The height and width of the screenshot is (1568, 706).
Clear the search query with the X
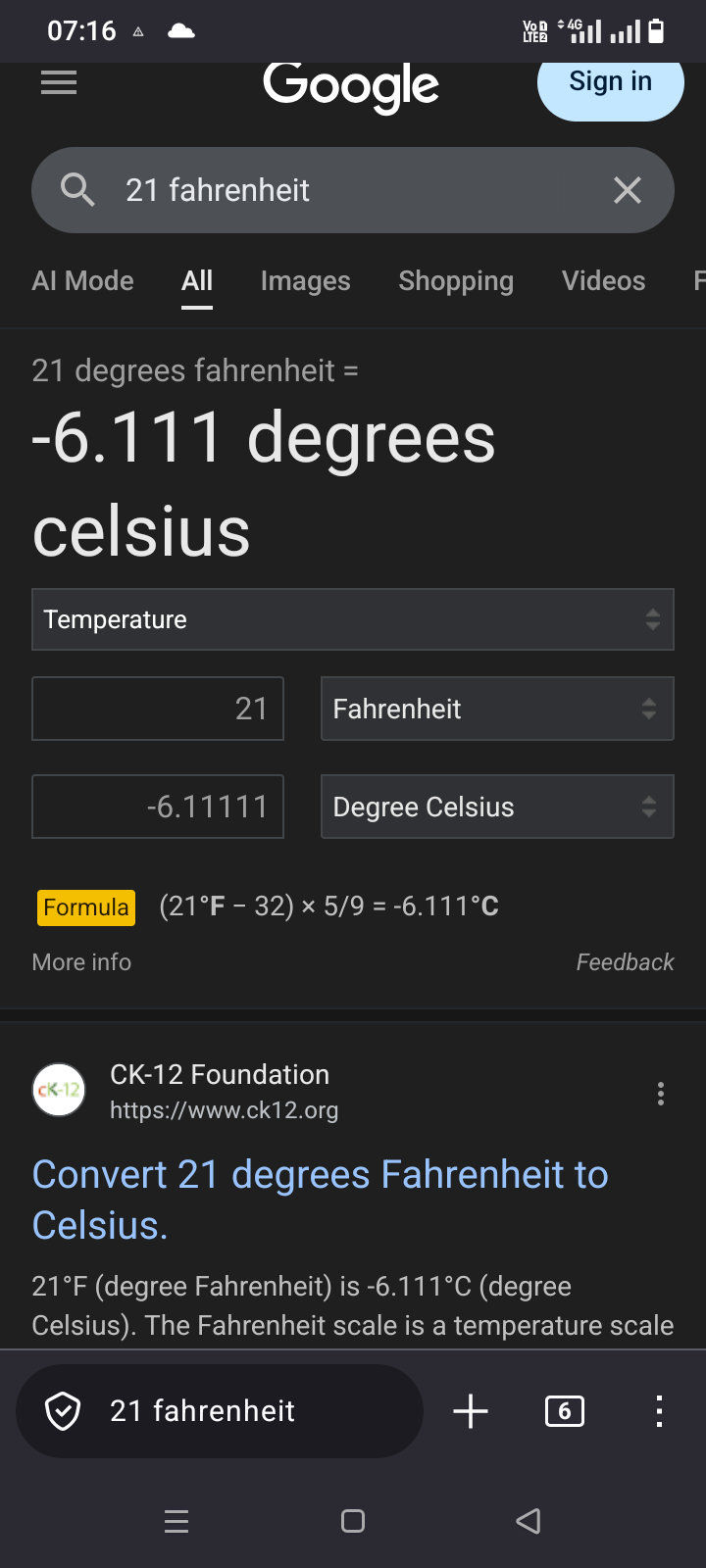pyautogui.click(x=628, y=190)
